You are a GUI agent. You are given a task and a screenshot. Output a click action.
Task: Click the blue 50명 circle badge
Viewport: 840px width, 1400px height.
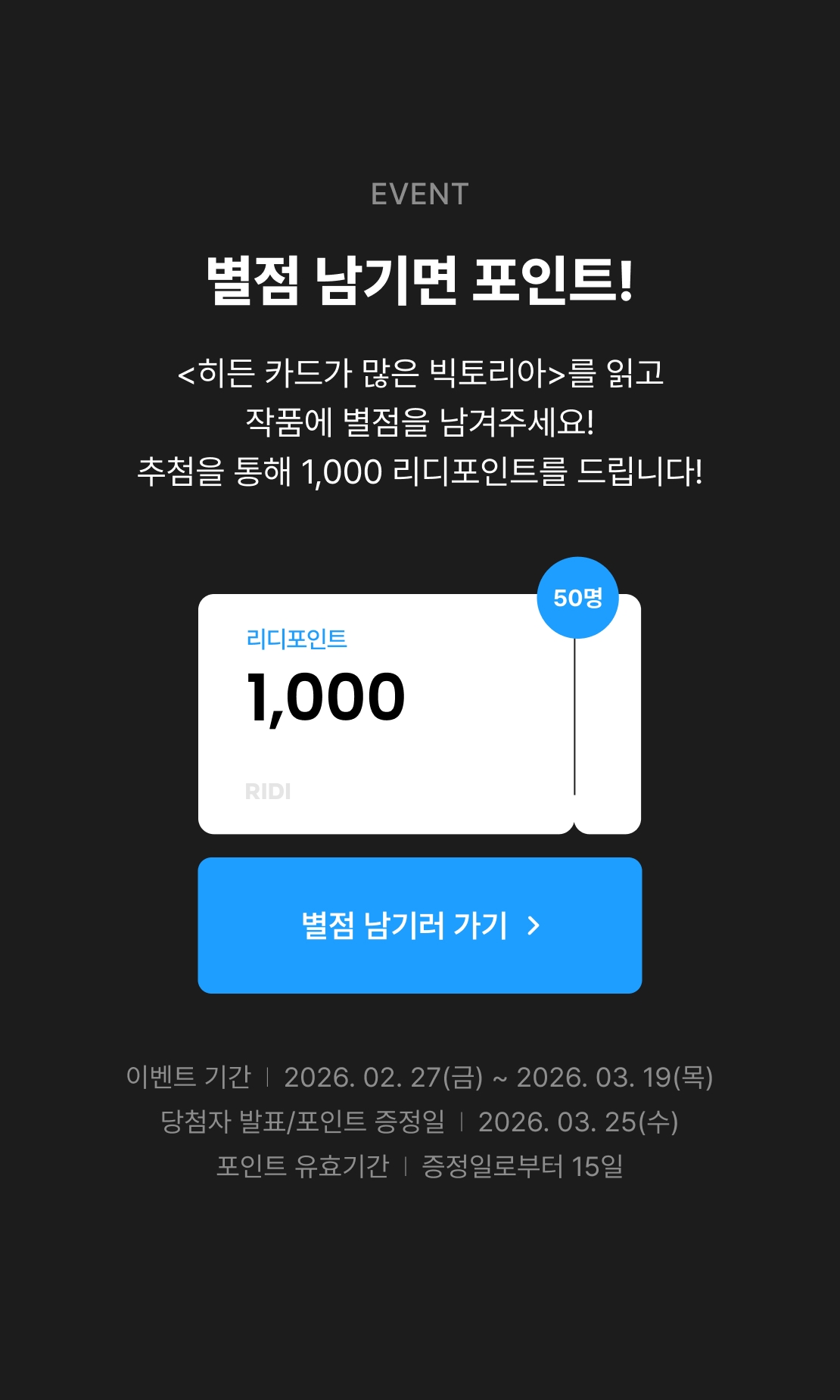point(577,597)
